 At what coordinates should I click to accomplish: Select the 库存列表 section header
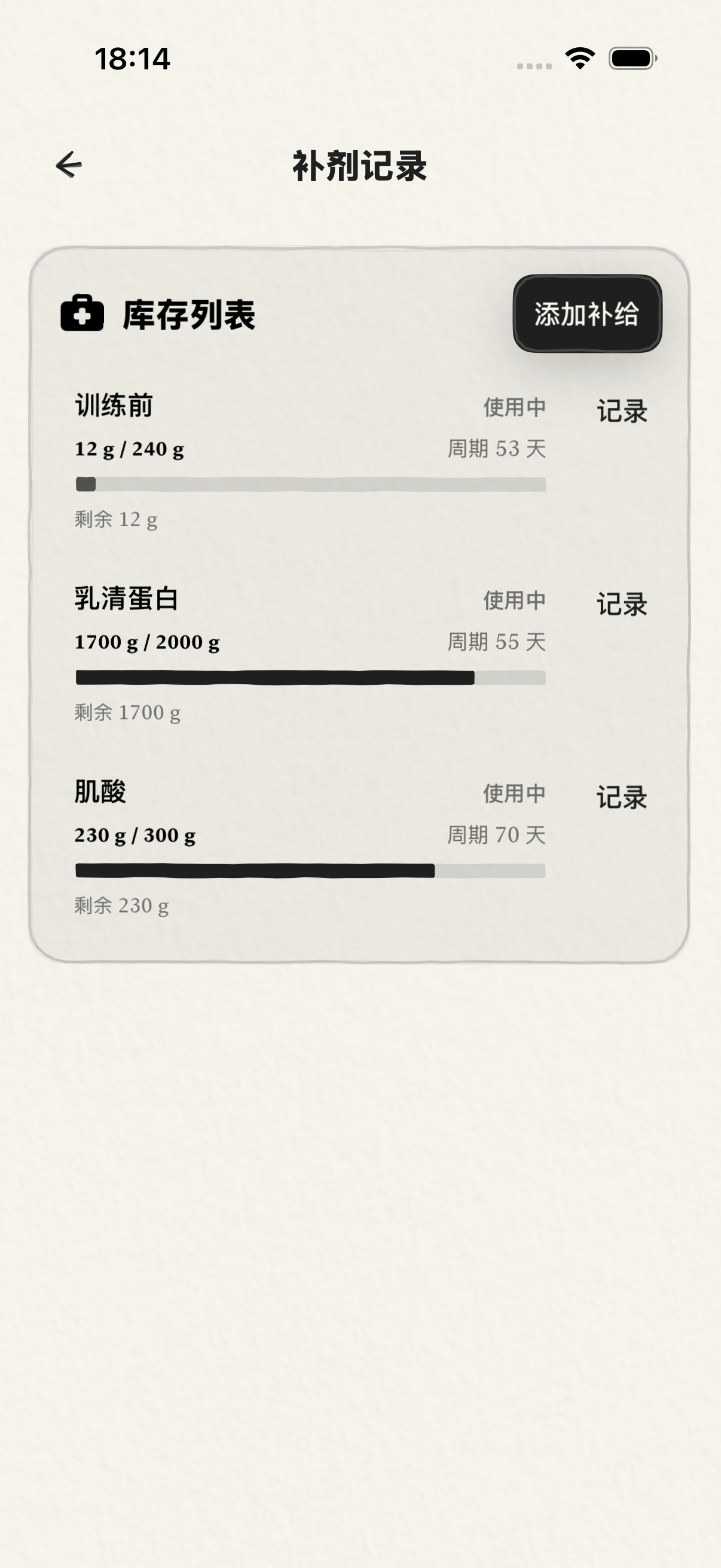coord(188,316)
